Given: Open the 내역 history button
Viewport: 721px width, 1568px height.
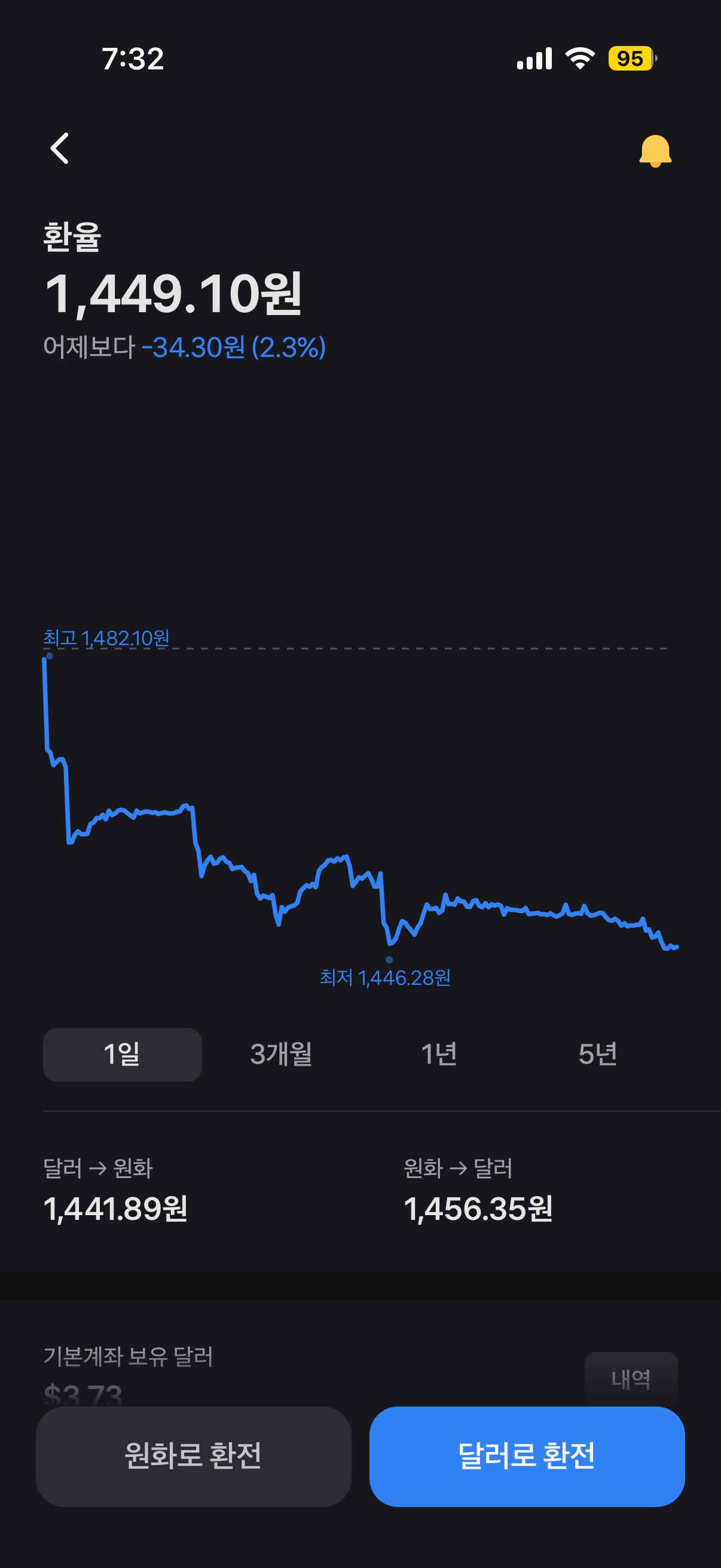Looking at the screenshot, I should [x=630, y=1378].
